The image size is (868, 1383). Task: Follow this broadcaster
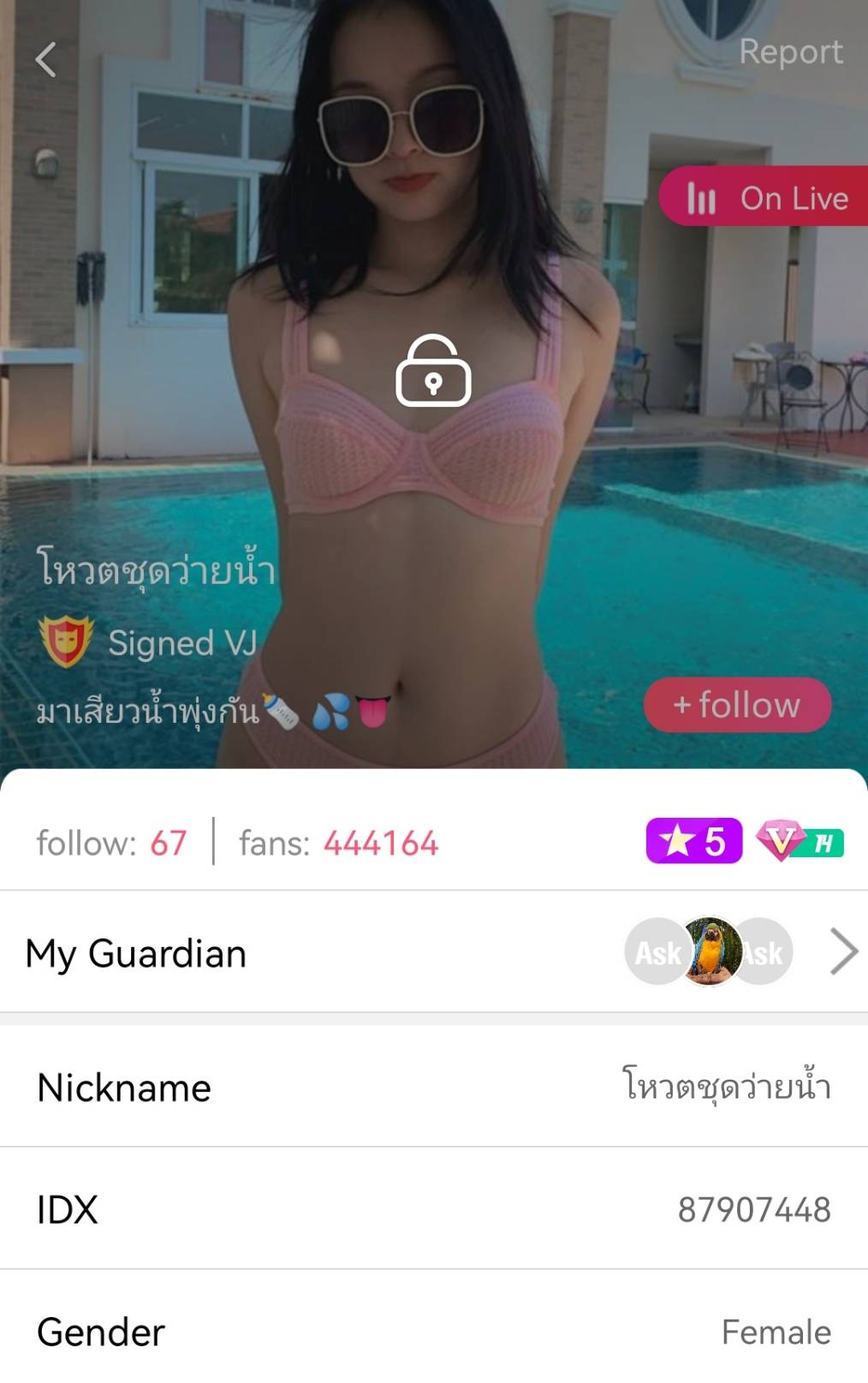point(737,705)
